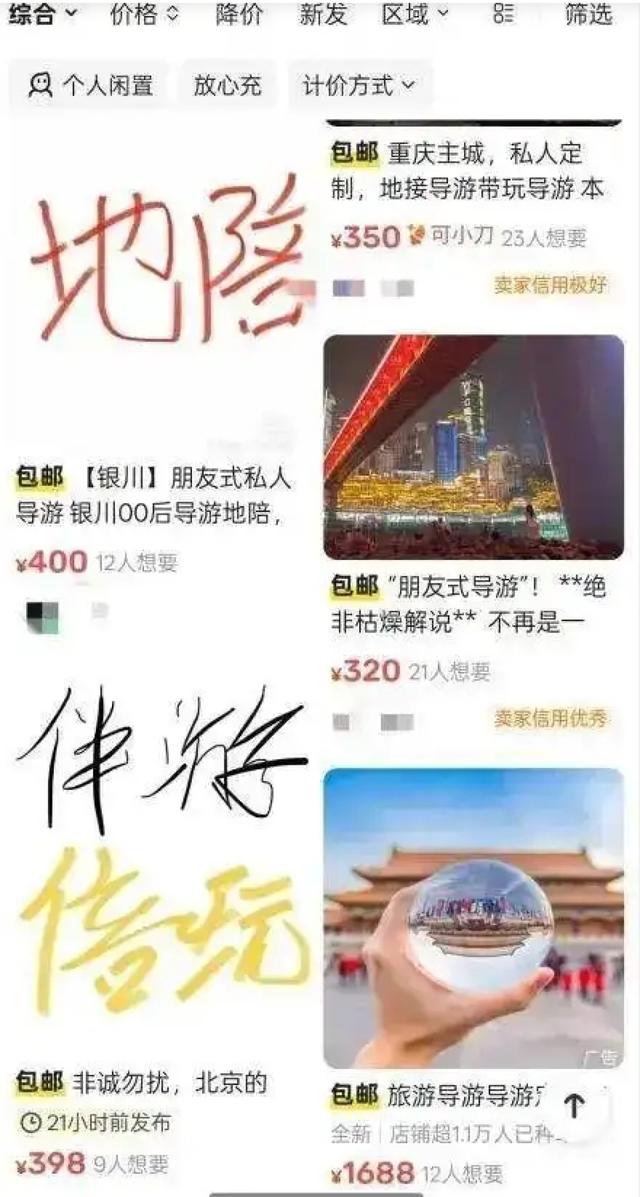The image size is (640, 1197).
Task: Switch to the 降价 filter tab
Action: pyautogui.click(x=240, y=15)
